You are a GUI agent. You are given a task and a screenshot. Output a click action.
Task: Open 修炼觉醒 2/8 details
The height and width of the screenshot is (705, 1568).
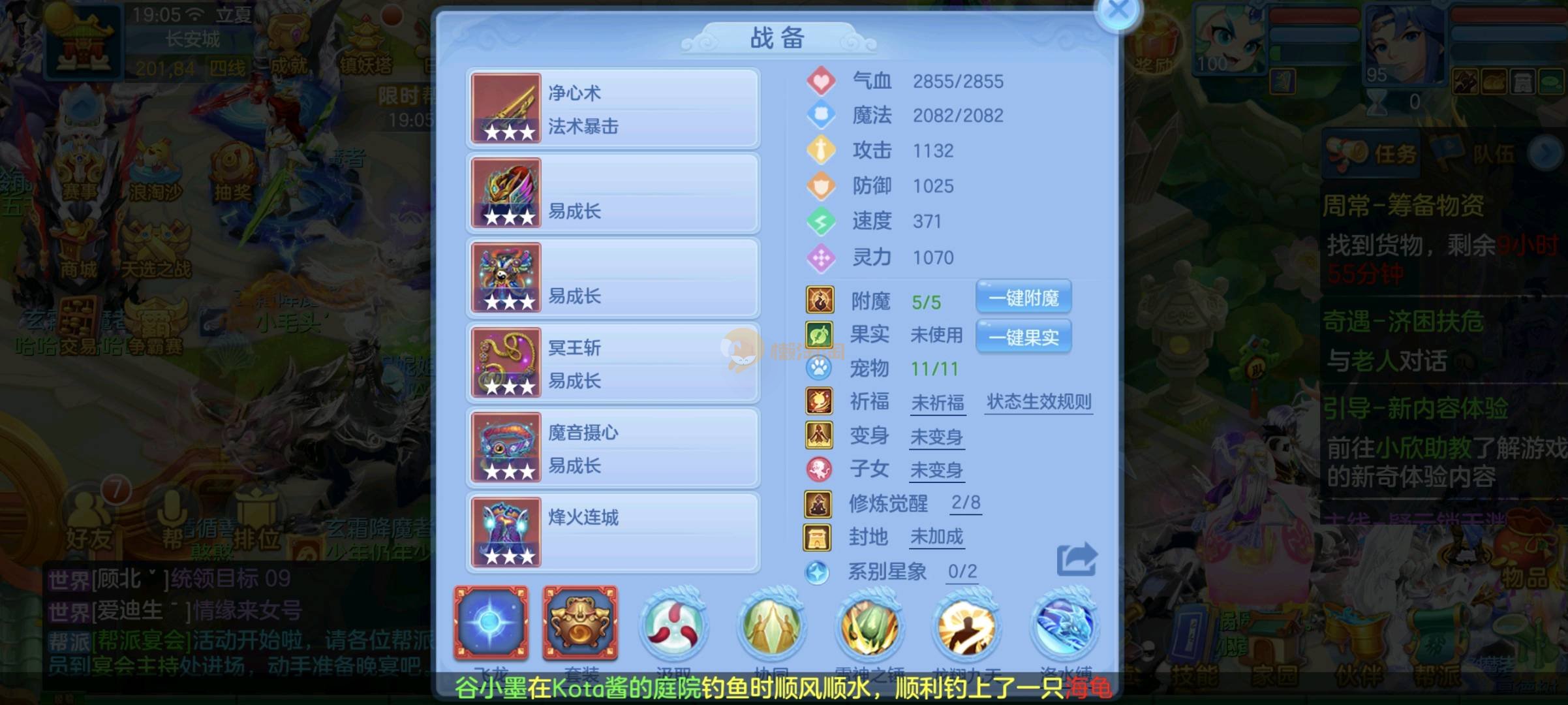click(x=965, y=503)
